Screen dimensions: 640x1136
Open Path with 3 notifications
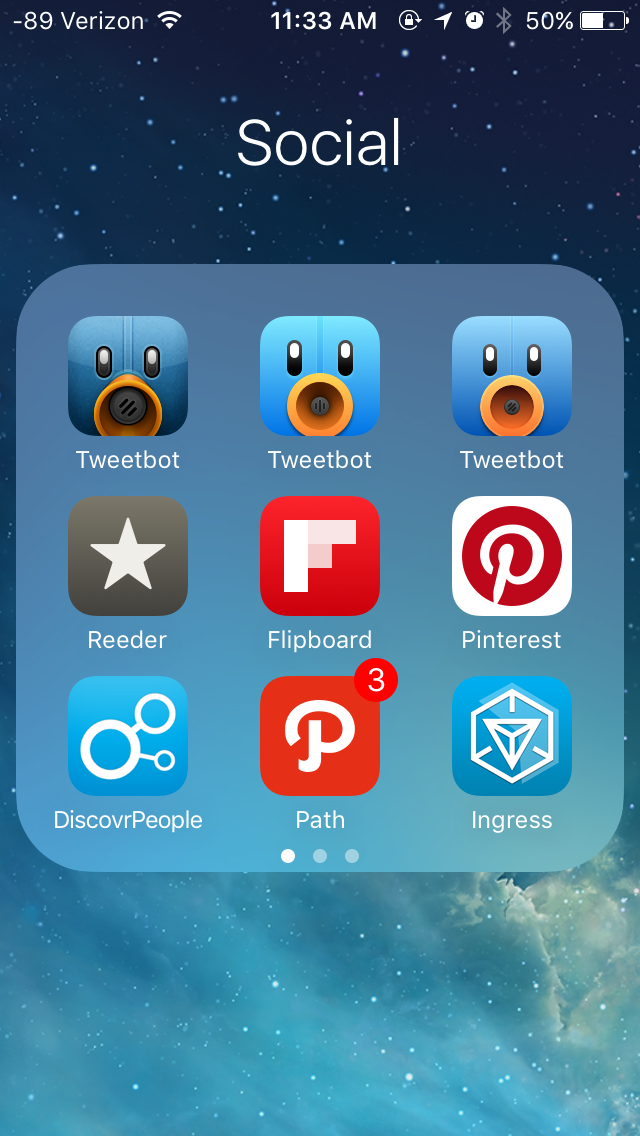[320, 736]
